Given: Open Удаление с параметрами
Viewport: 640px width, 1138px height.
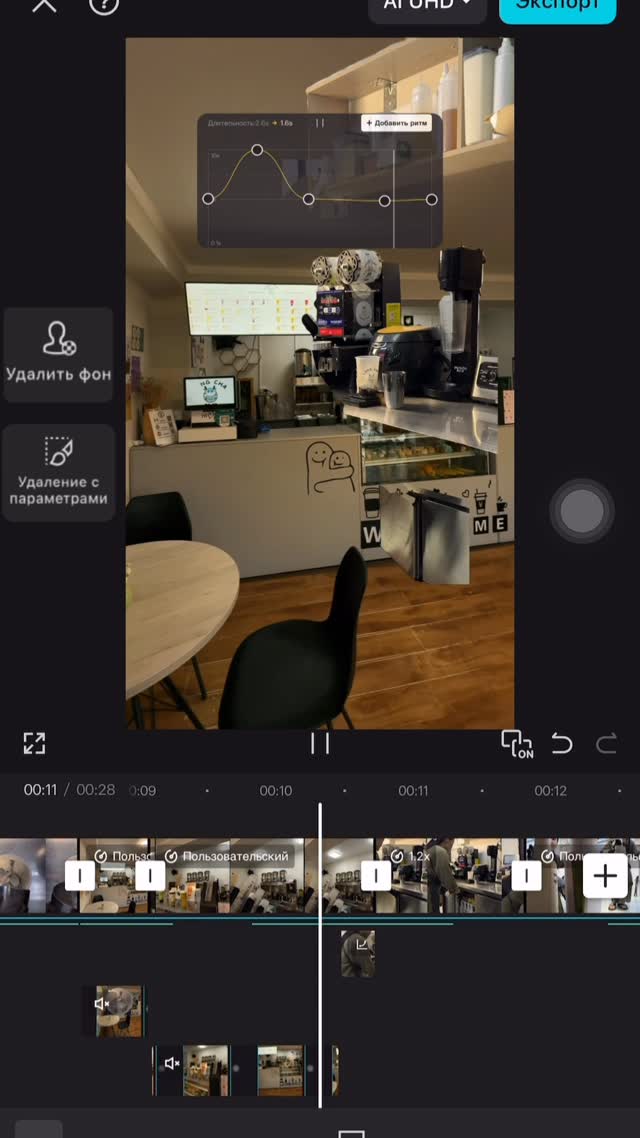Looking at the screenshot, I should 58,472.
